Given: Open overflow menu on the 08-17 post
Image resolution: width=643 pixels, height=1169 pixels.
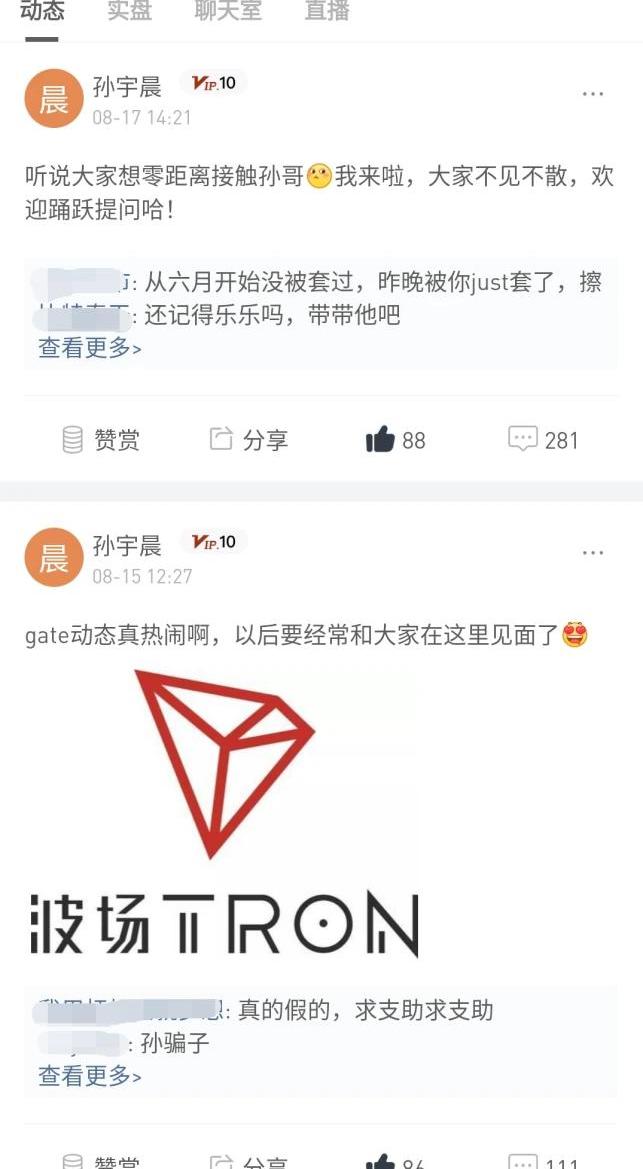Looking at the screenshot, I should 593,94.
